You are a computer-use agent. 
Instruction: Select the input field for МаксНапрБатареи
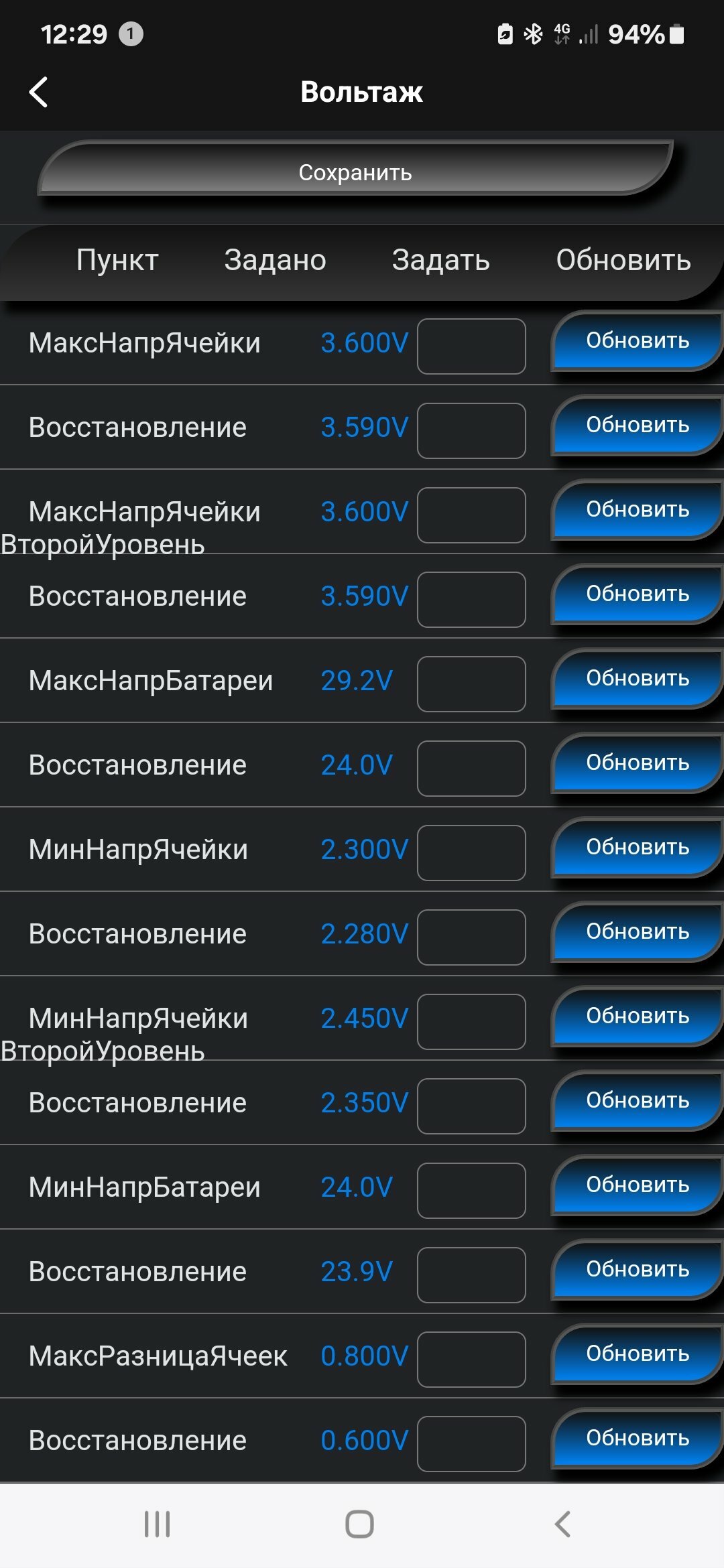[x=471, y=683]
